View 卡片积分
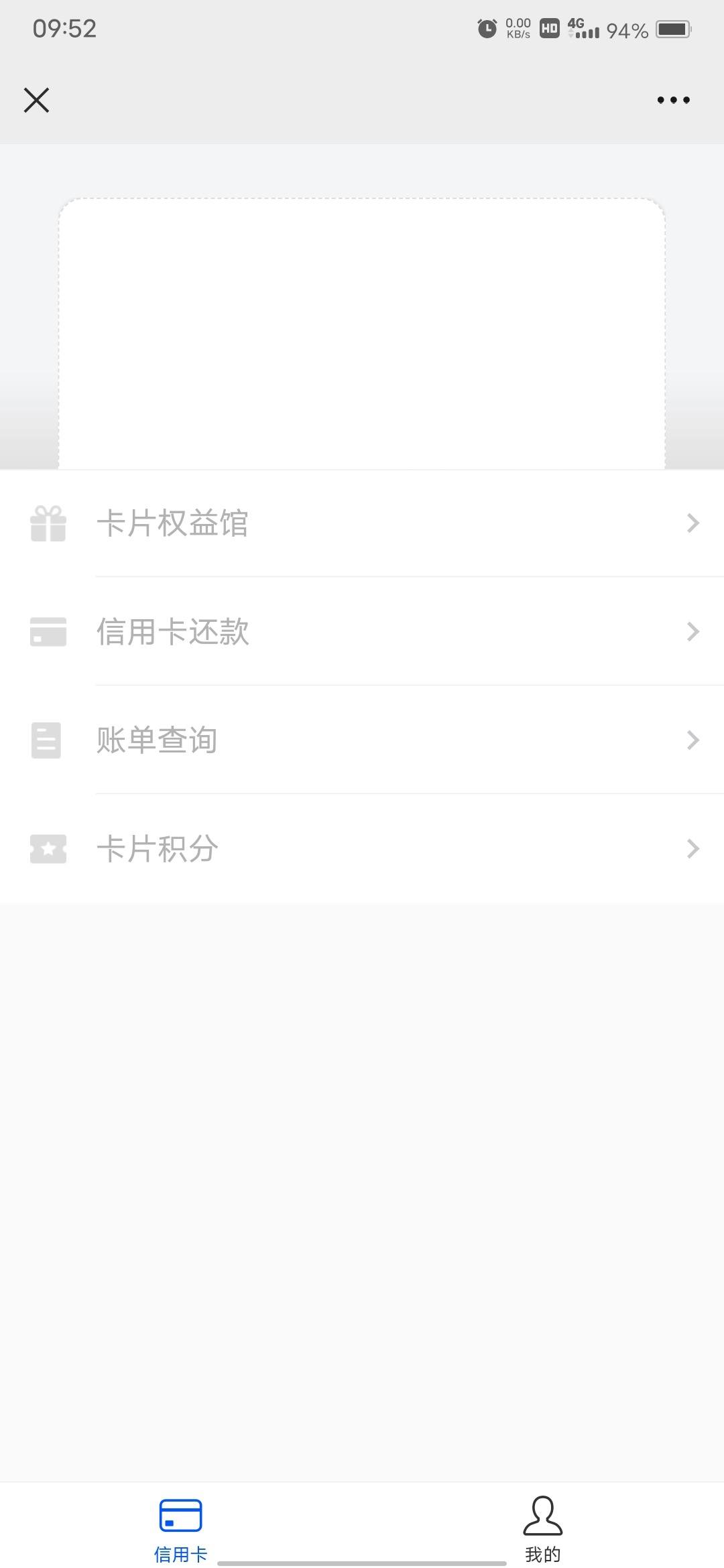 tap(362, 848)
